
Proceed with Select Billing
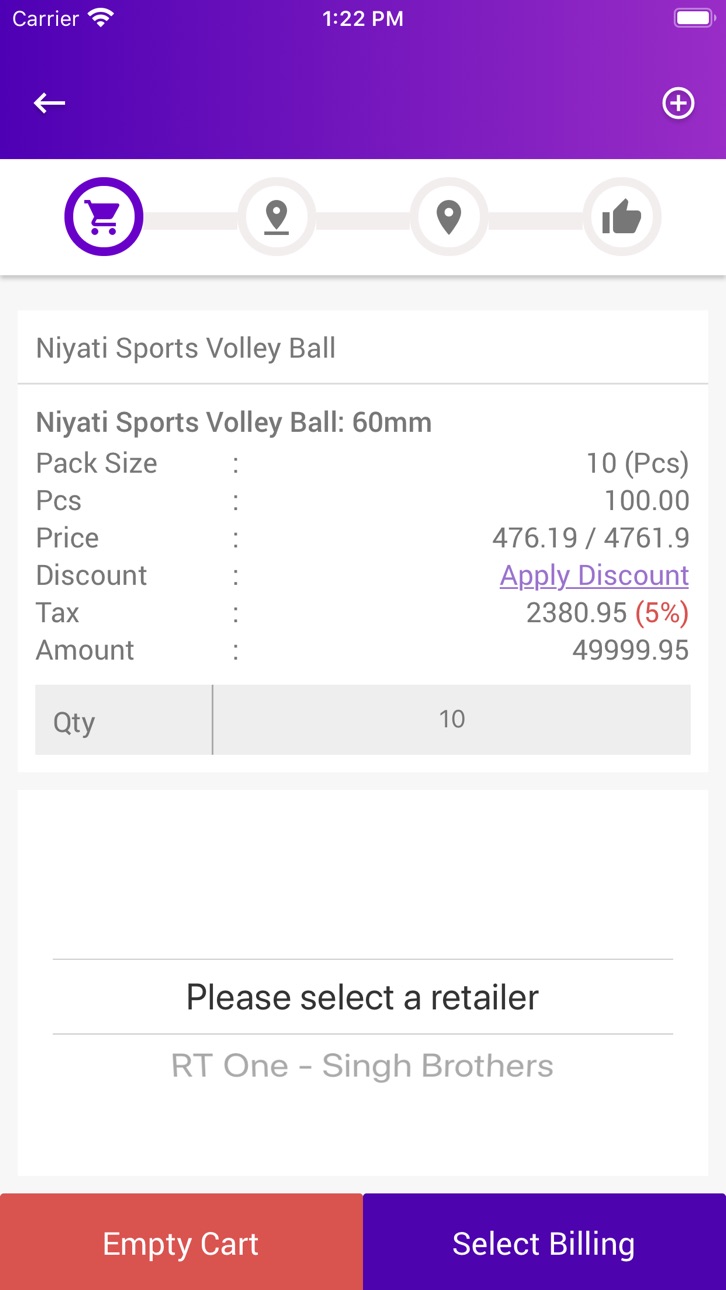[544, 1242]
